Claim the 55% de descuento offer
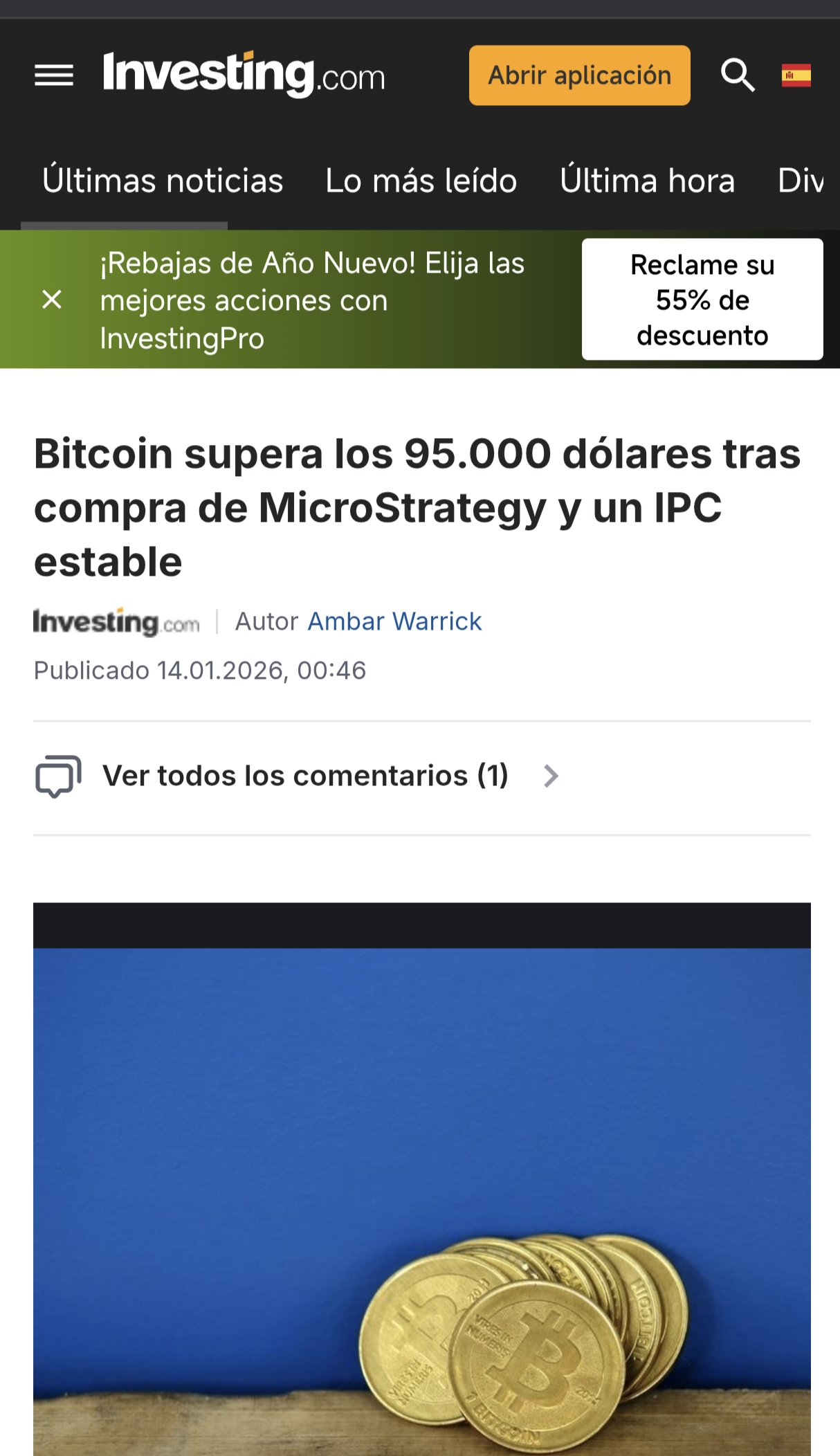Viewport: 840px width, 1456px height. [702, 300]
